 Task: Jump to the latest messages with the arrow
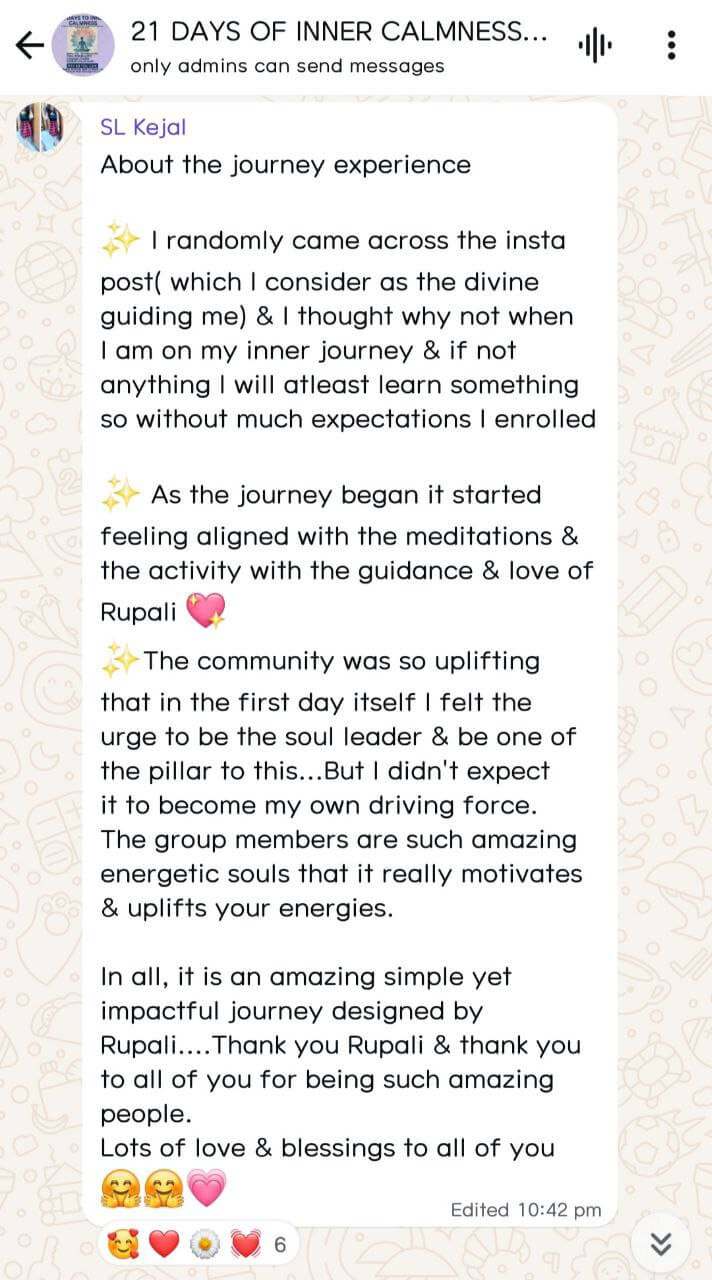[x=660, y=1243]
